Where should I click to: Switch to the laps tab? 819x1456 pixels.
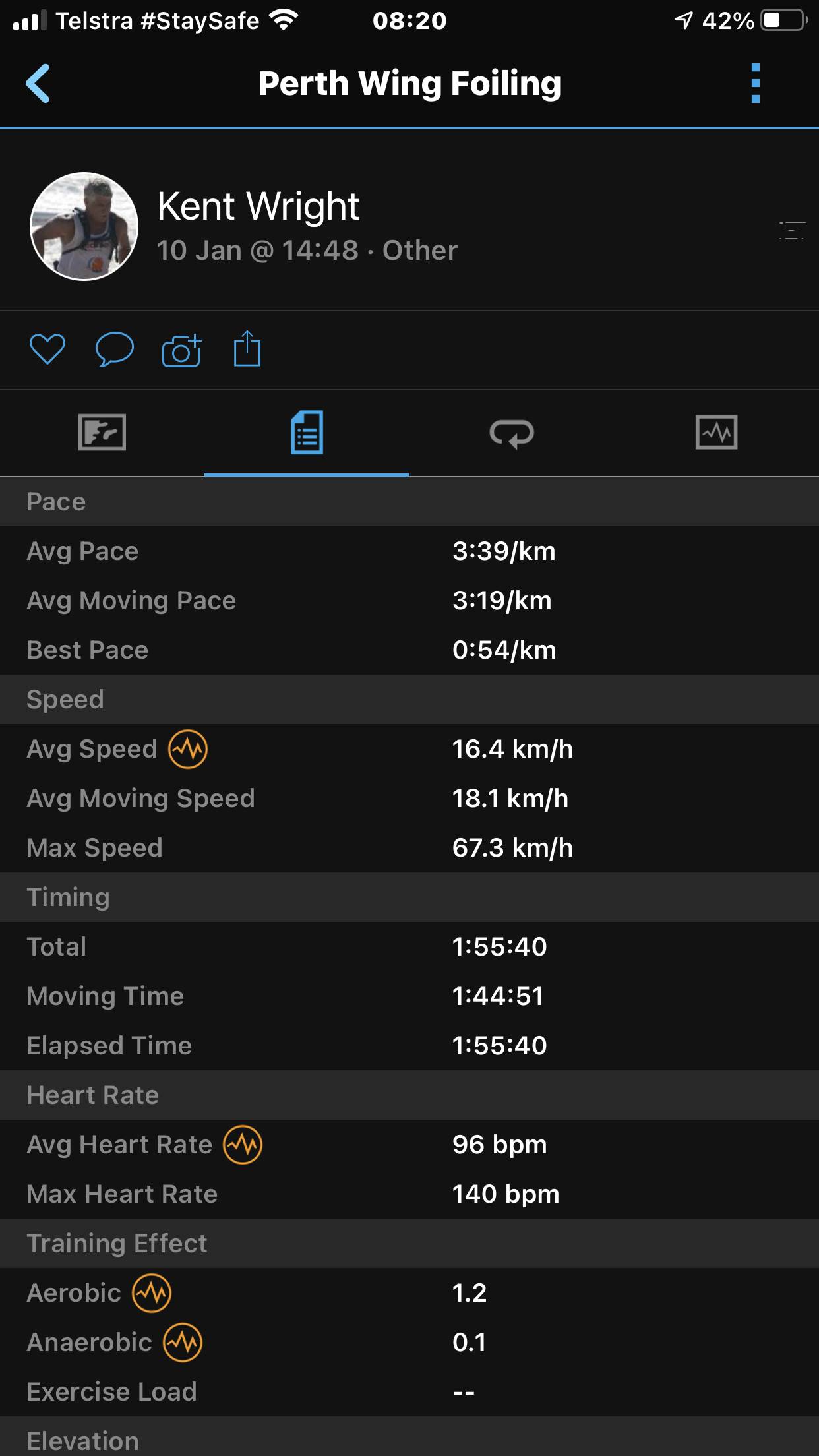click(512, 433)
